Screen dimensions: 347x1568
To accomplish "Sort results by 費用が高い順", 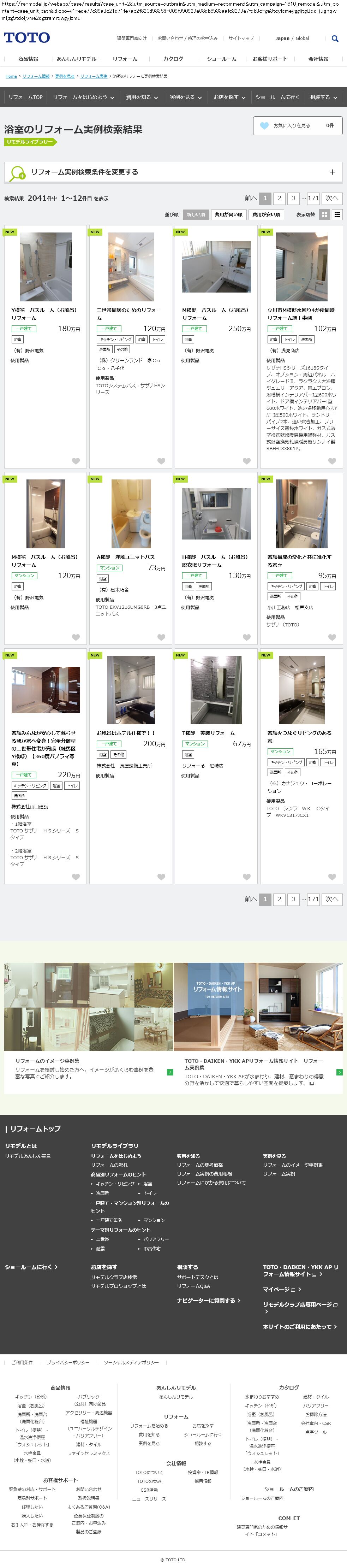I will pos(228,214).
